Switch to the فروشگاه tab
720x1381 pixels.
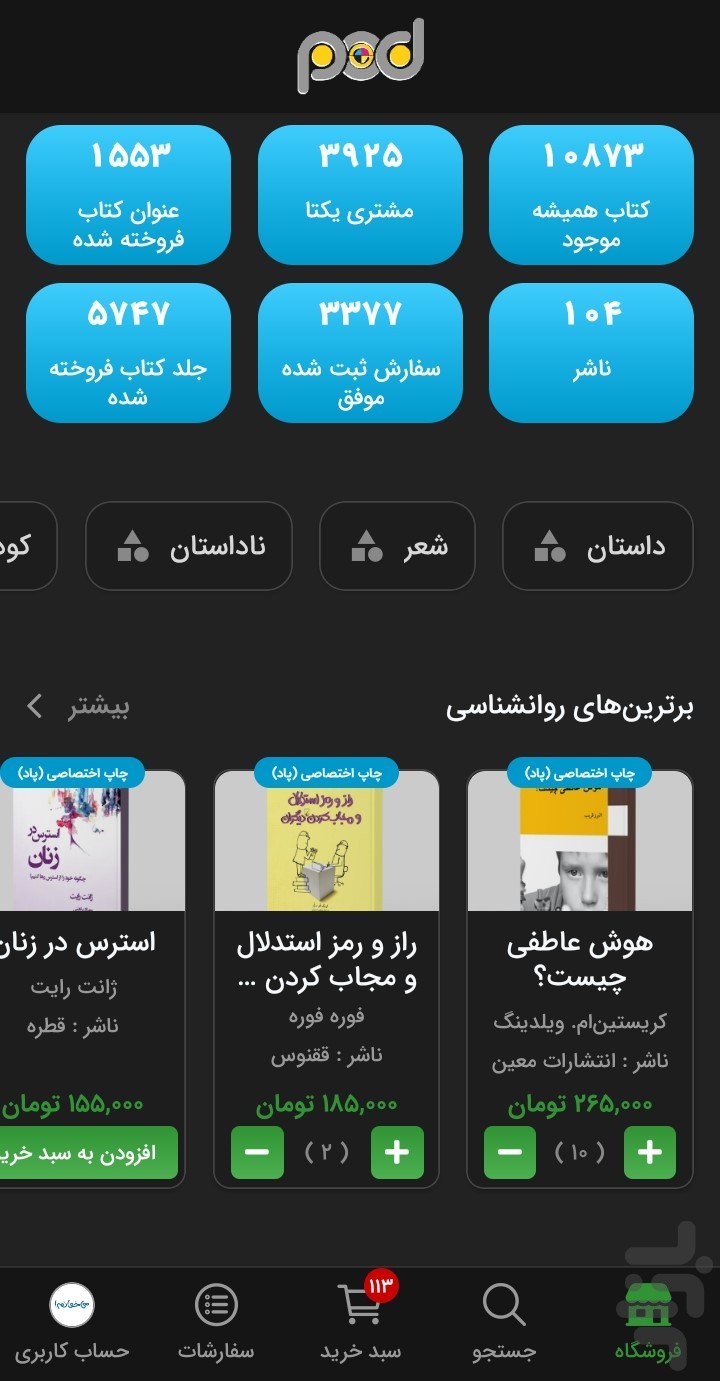click(647, 1323)
